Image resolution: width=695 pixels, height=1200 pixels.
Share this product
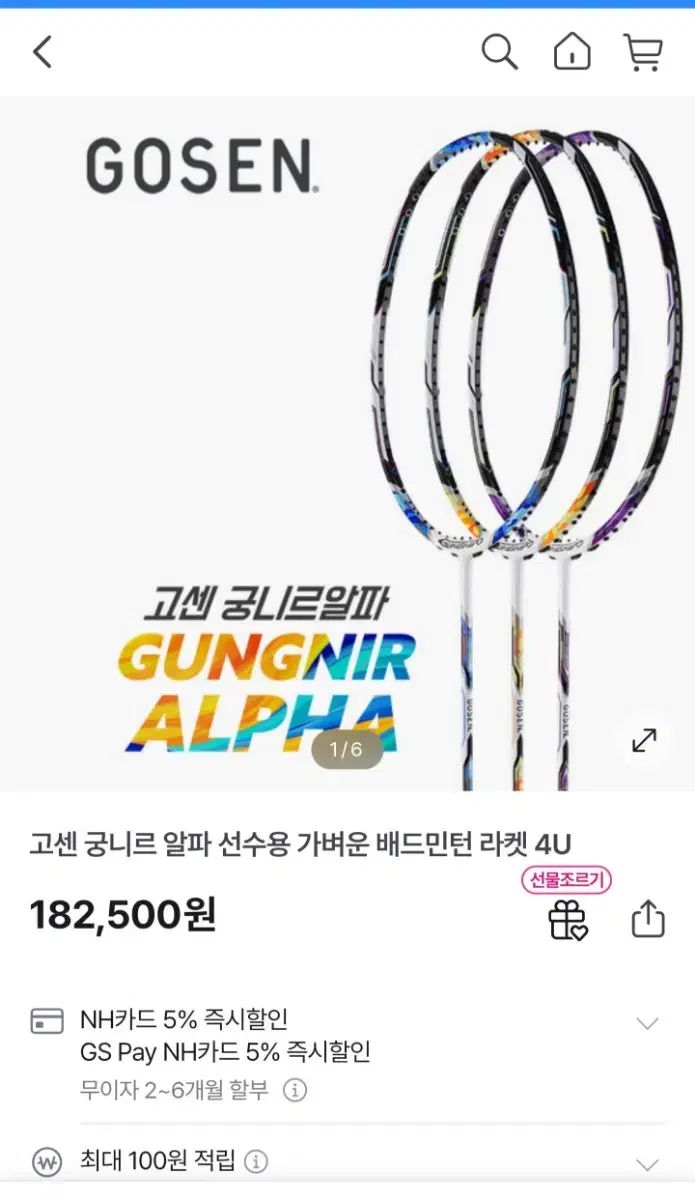[x=648, y=918]
